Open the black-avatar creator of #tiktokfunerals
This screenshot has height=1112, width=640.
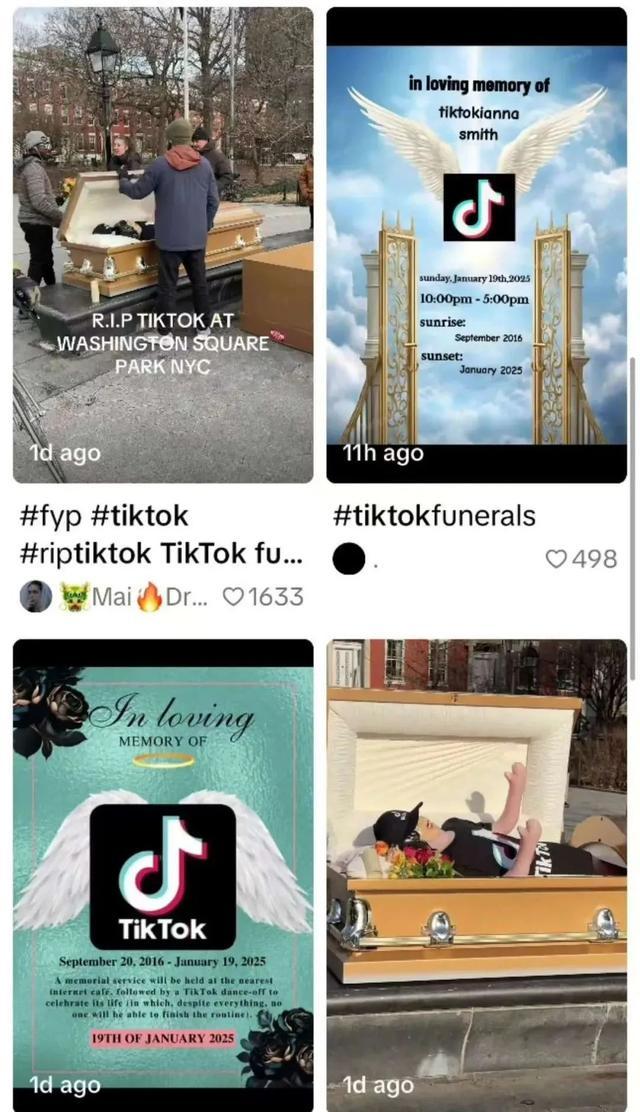pos(348,559)
